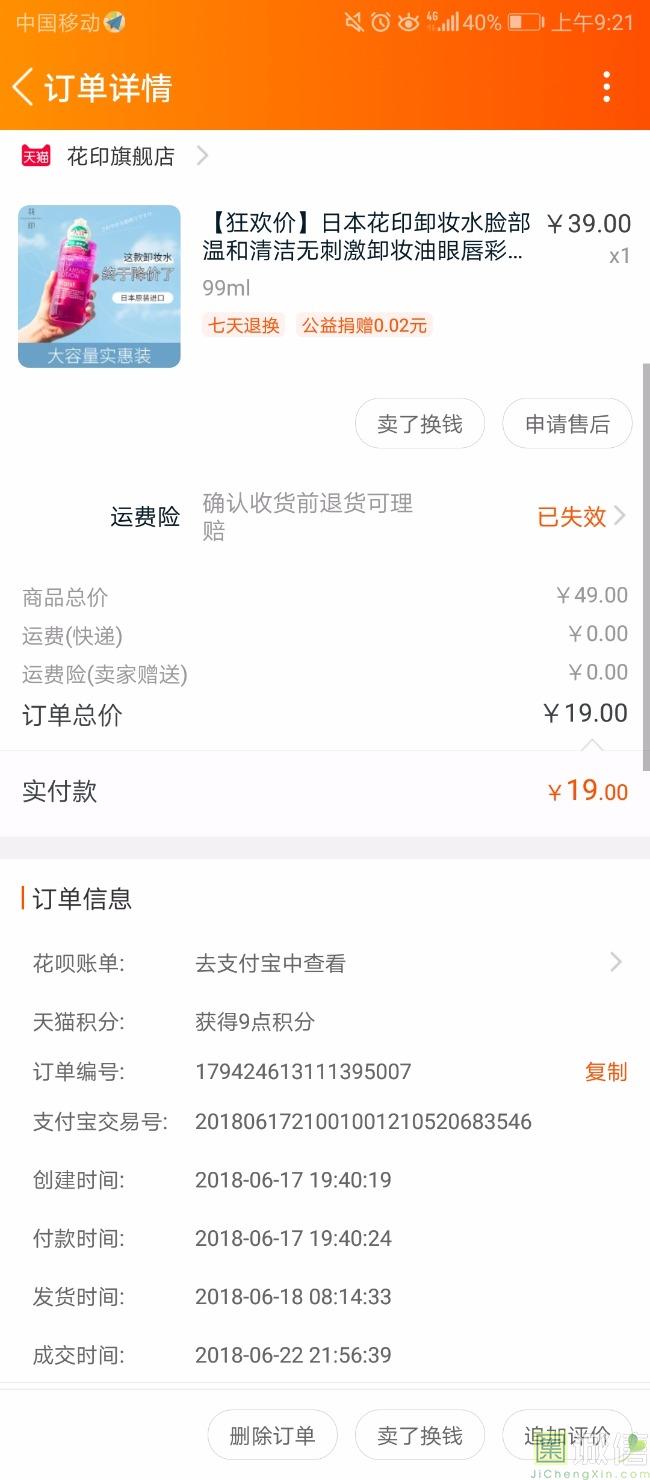Tap 卖了换钱 under the product

419,424
